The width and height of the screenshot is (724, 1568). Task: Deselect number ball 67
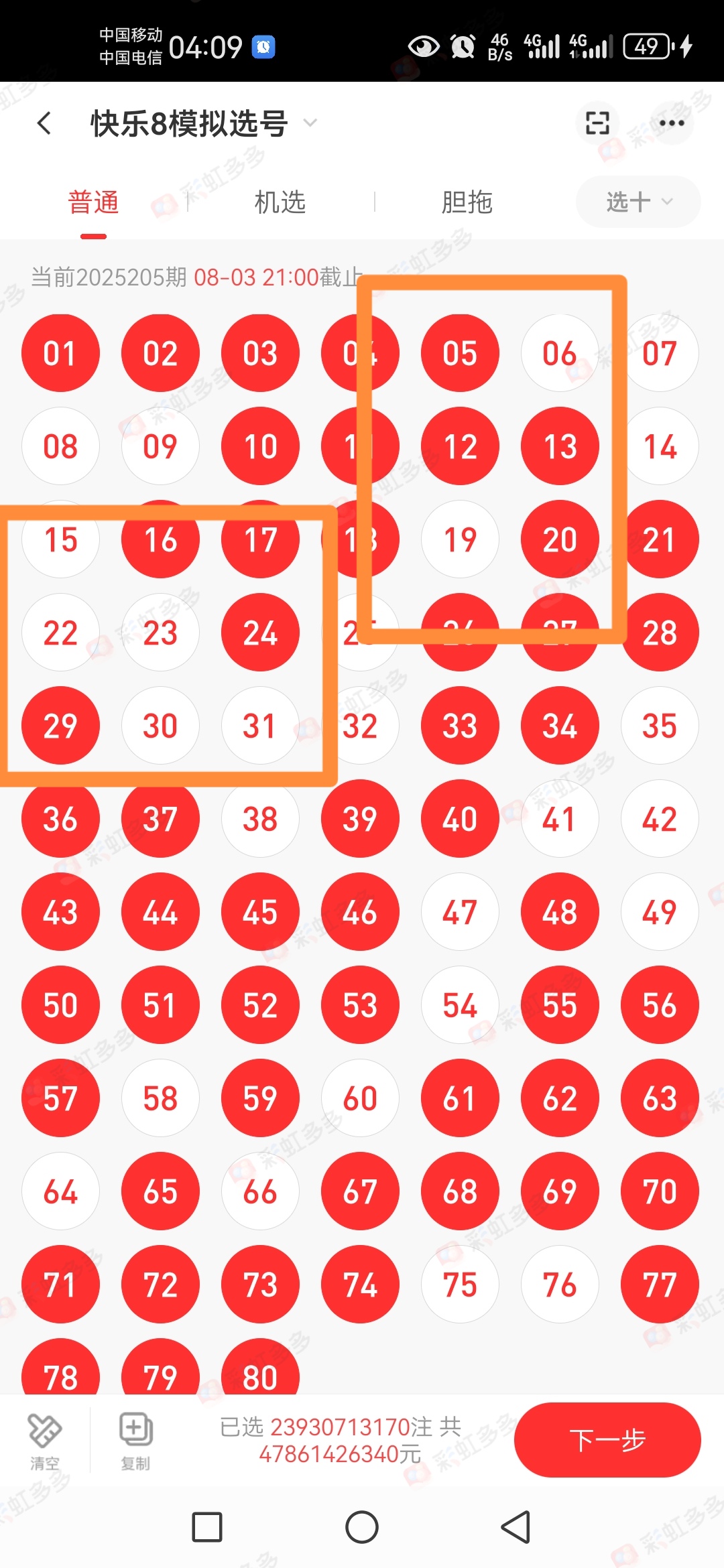coord(360,1191)
